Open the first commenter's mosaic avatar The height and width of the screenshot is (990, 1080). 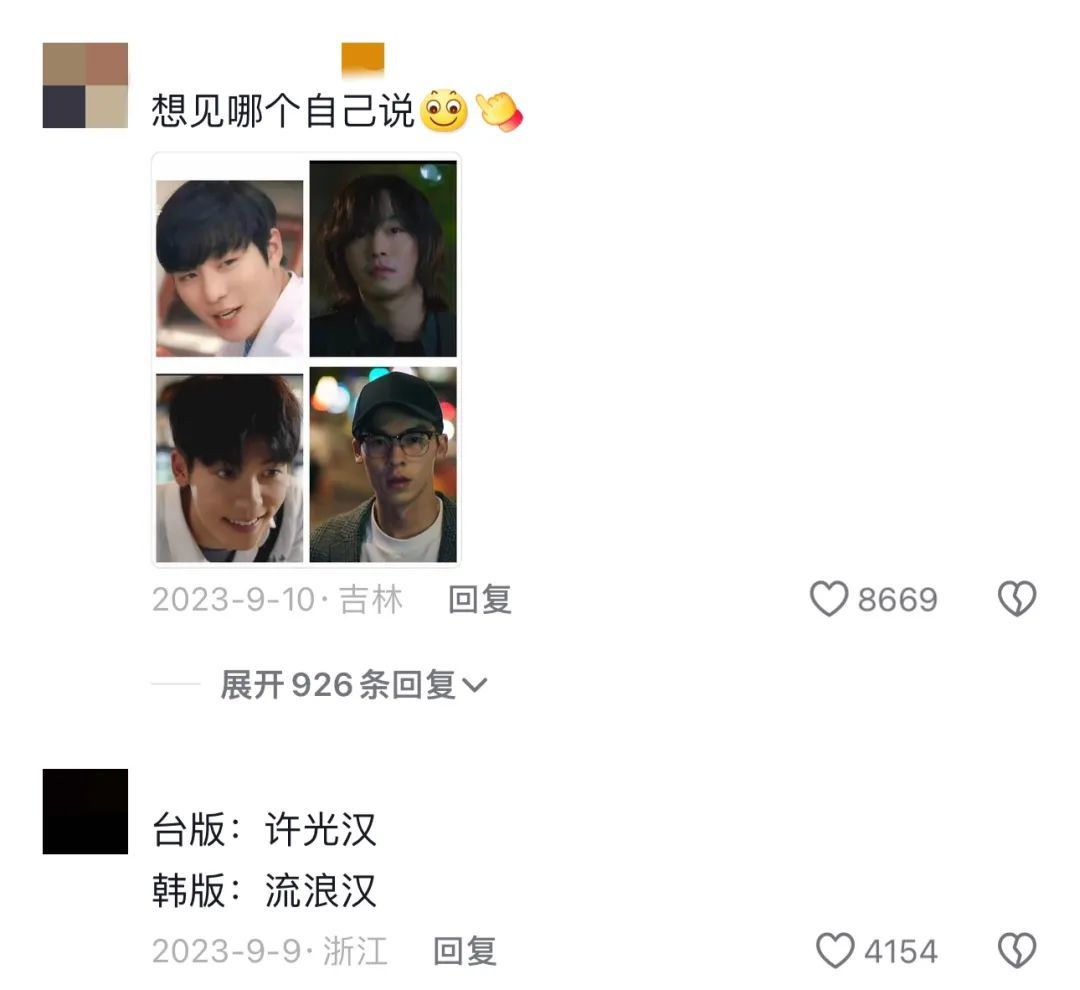point(85,85)
